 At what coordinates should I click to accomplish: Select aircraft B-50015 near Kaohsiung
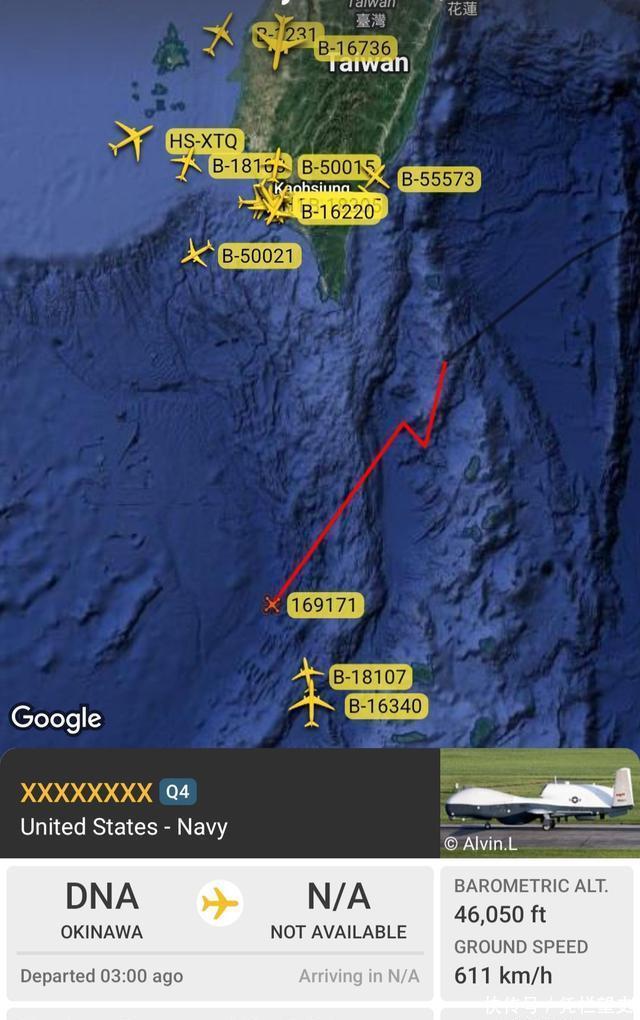(x=338, y=167)
